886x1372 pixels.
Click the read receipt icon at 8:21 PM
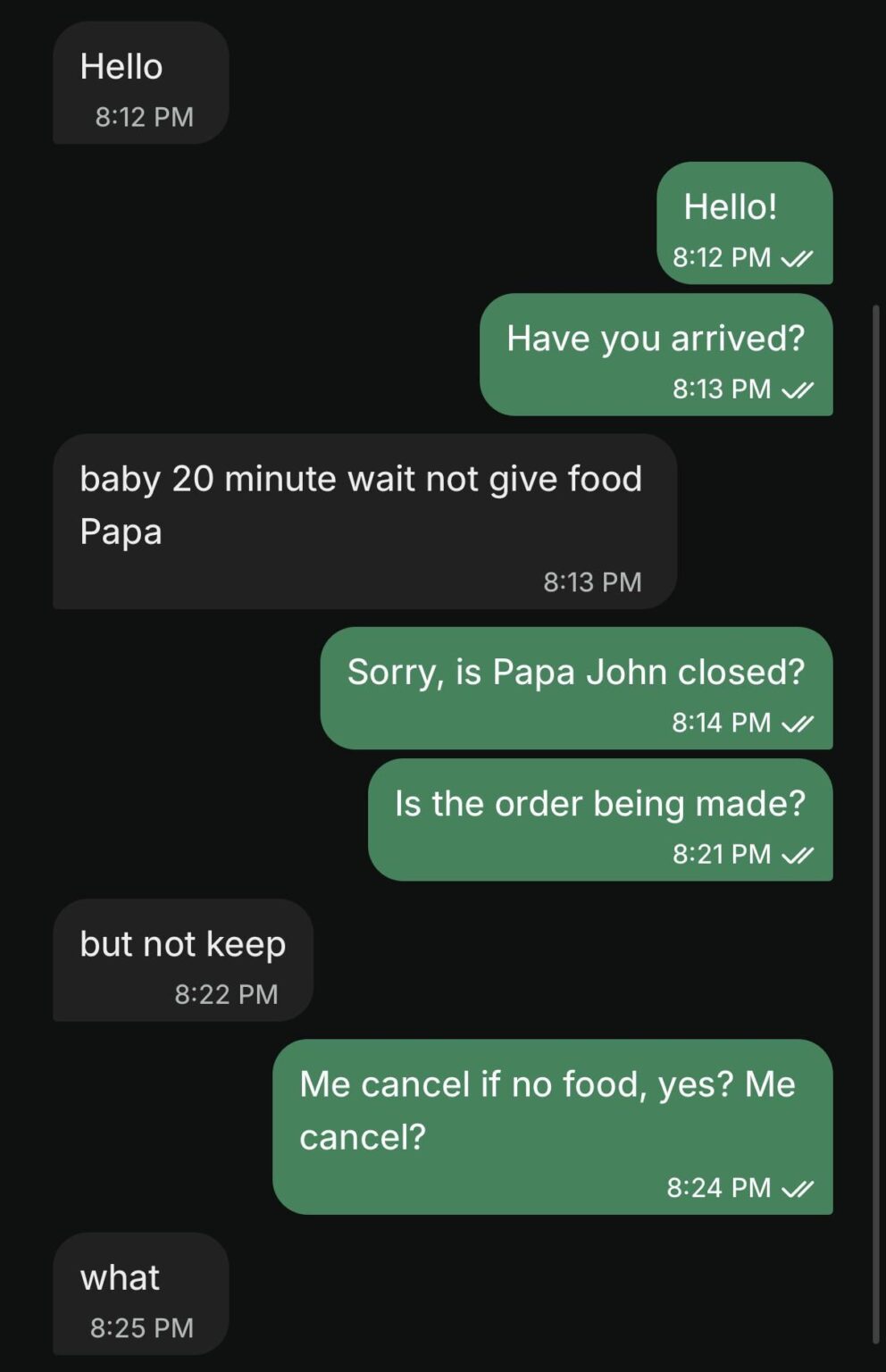coord(798,854)
